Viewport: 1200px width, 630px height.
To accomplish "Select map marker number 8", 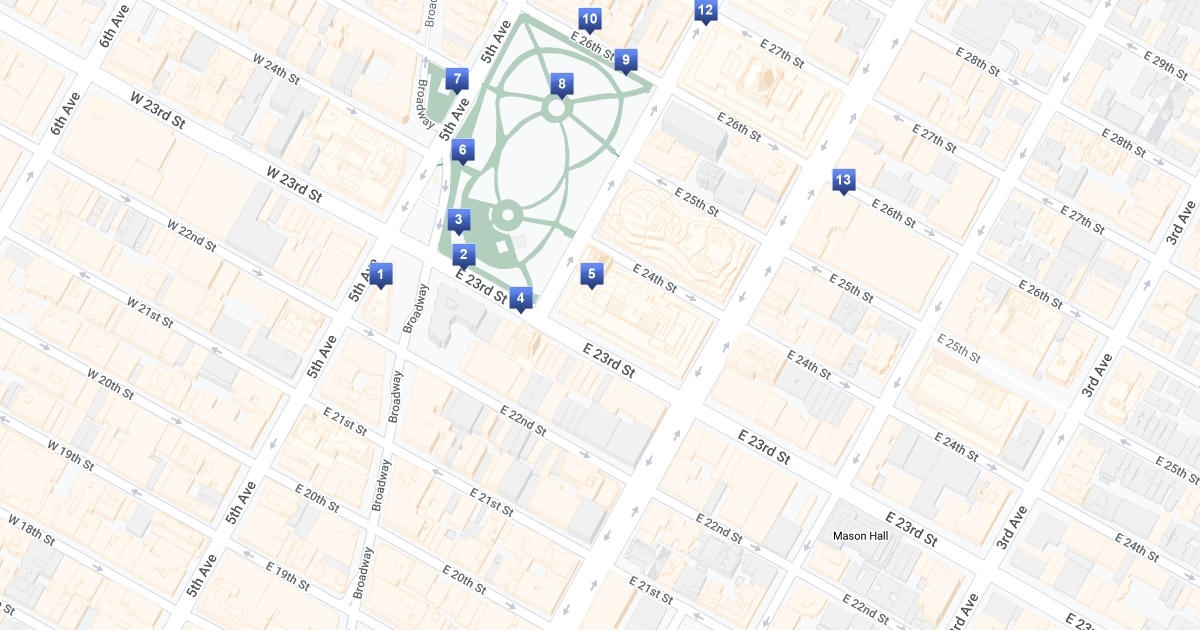I will click(562, 84).
